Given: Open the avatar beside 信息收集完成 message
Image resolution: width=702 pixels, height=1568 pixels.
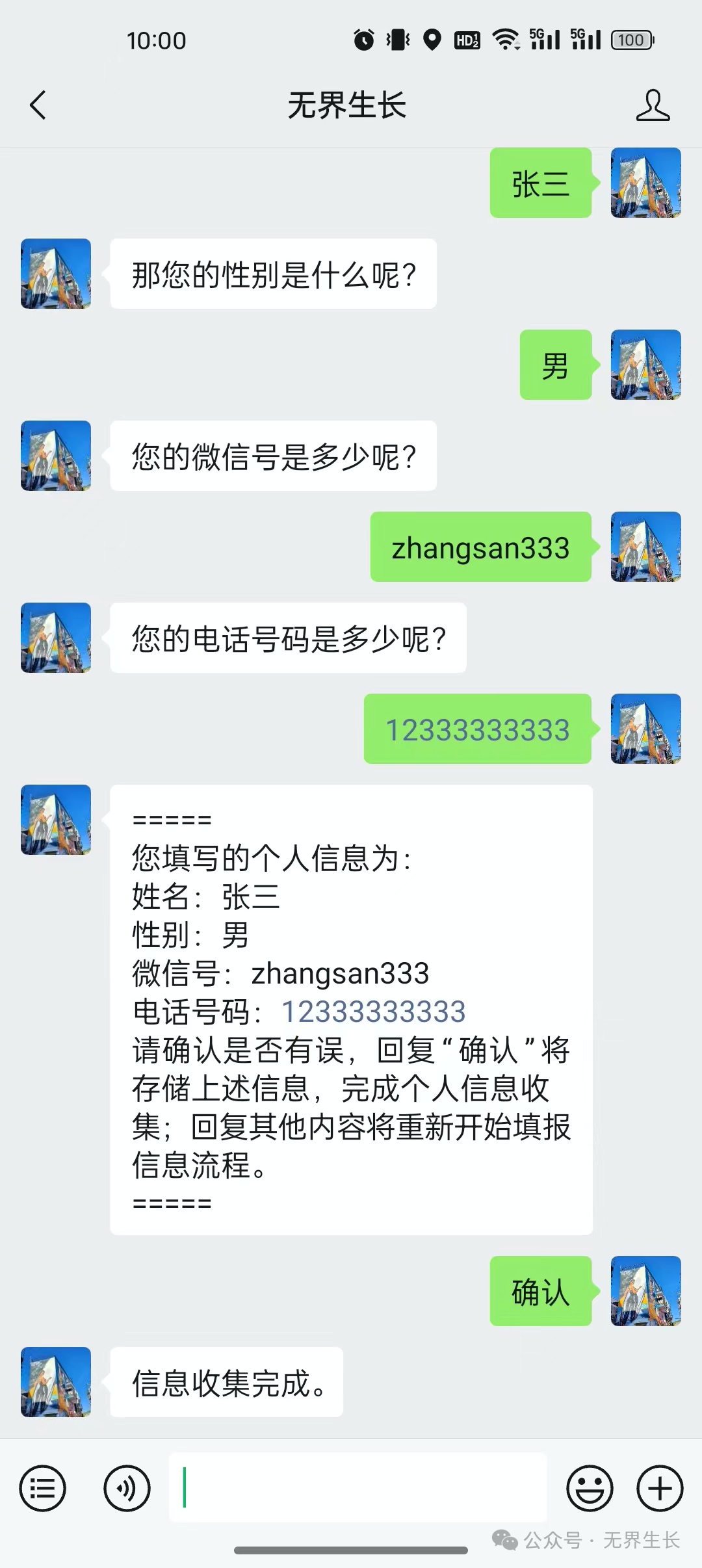Looking at the screenshot, I should tap(56, 1382).
